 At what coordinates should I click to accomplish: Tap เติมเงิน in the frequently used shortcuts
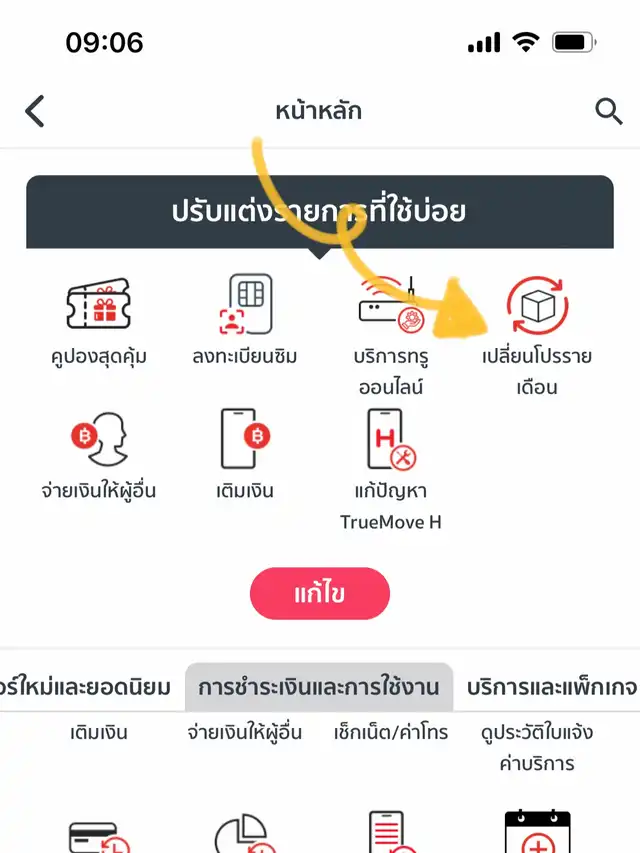[x=245, y=455]
